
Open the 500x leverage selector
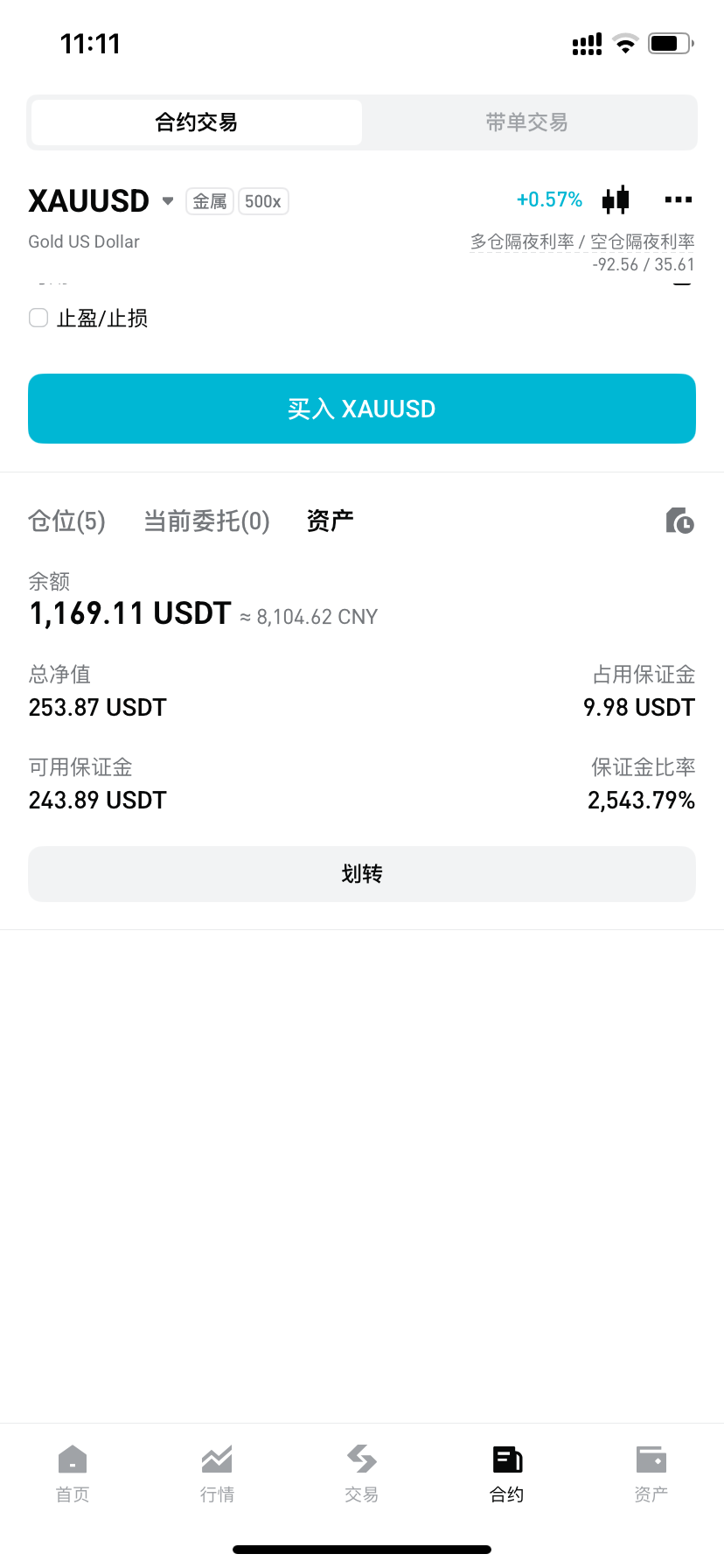[263, 200]
